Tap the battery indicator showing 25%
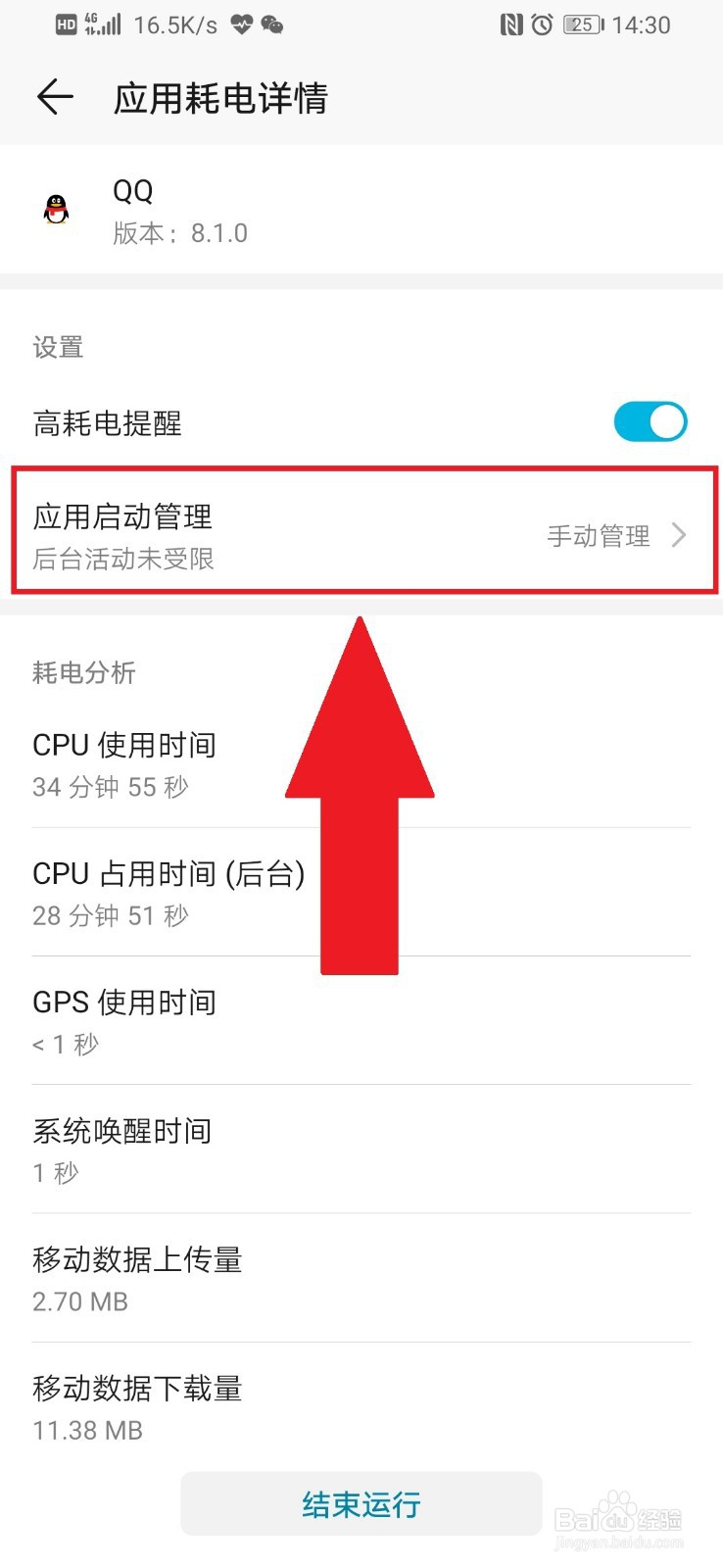 [x=582, y=24]
